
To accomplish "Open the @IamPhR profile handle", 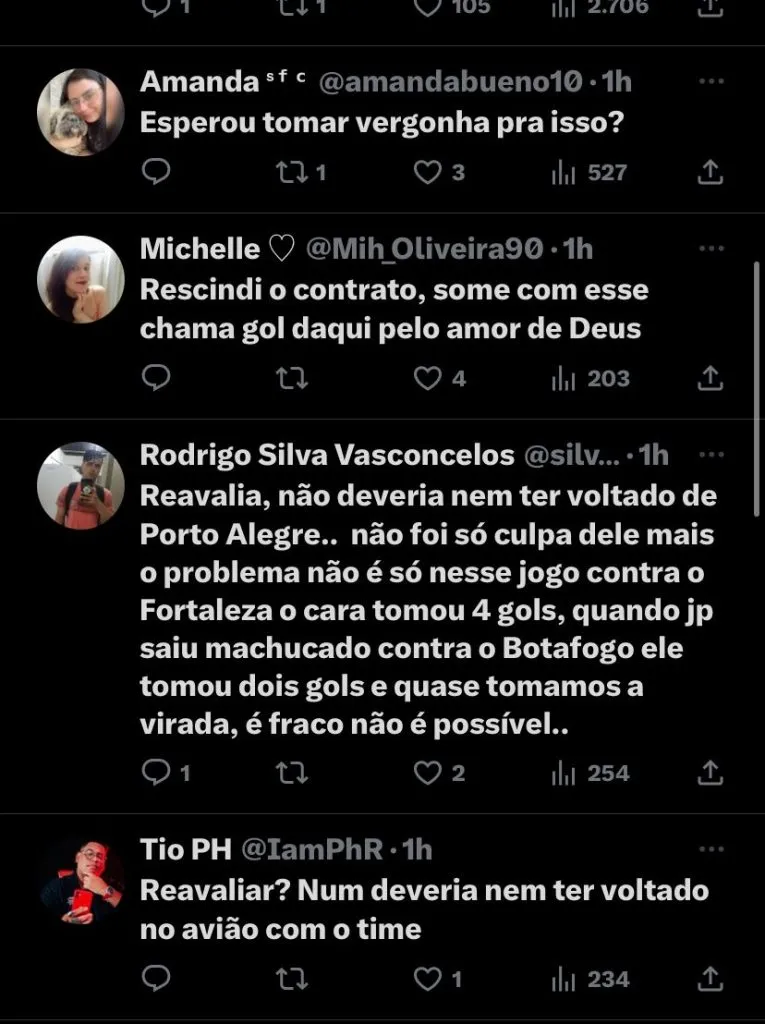I will (x=312, y=849).
